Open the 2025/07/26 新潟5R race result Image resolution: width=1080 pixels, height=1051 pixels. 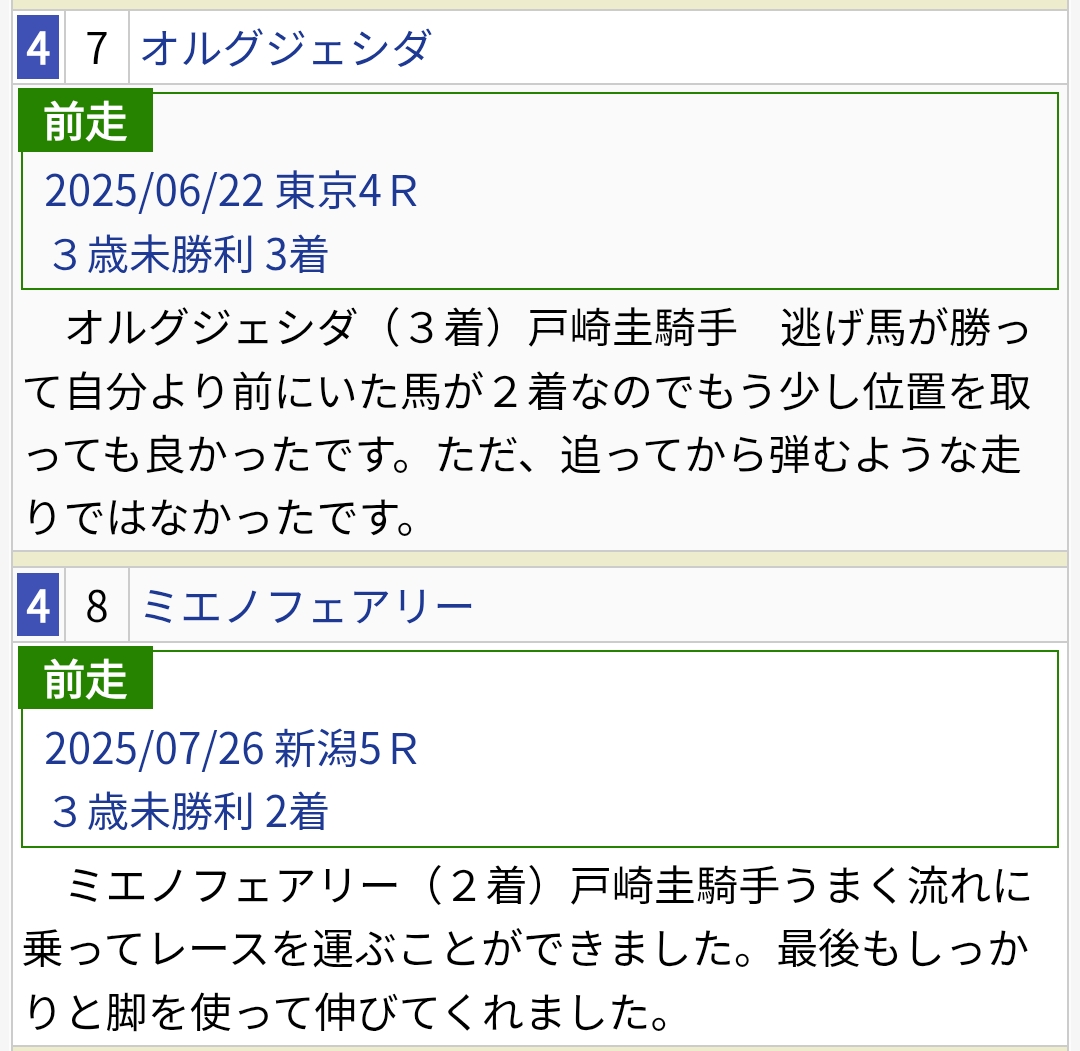point(231,749)
